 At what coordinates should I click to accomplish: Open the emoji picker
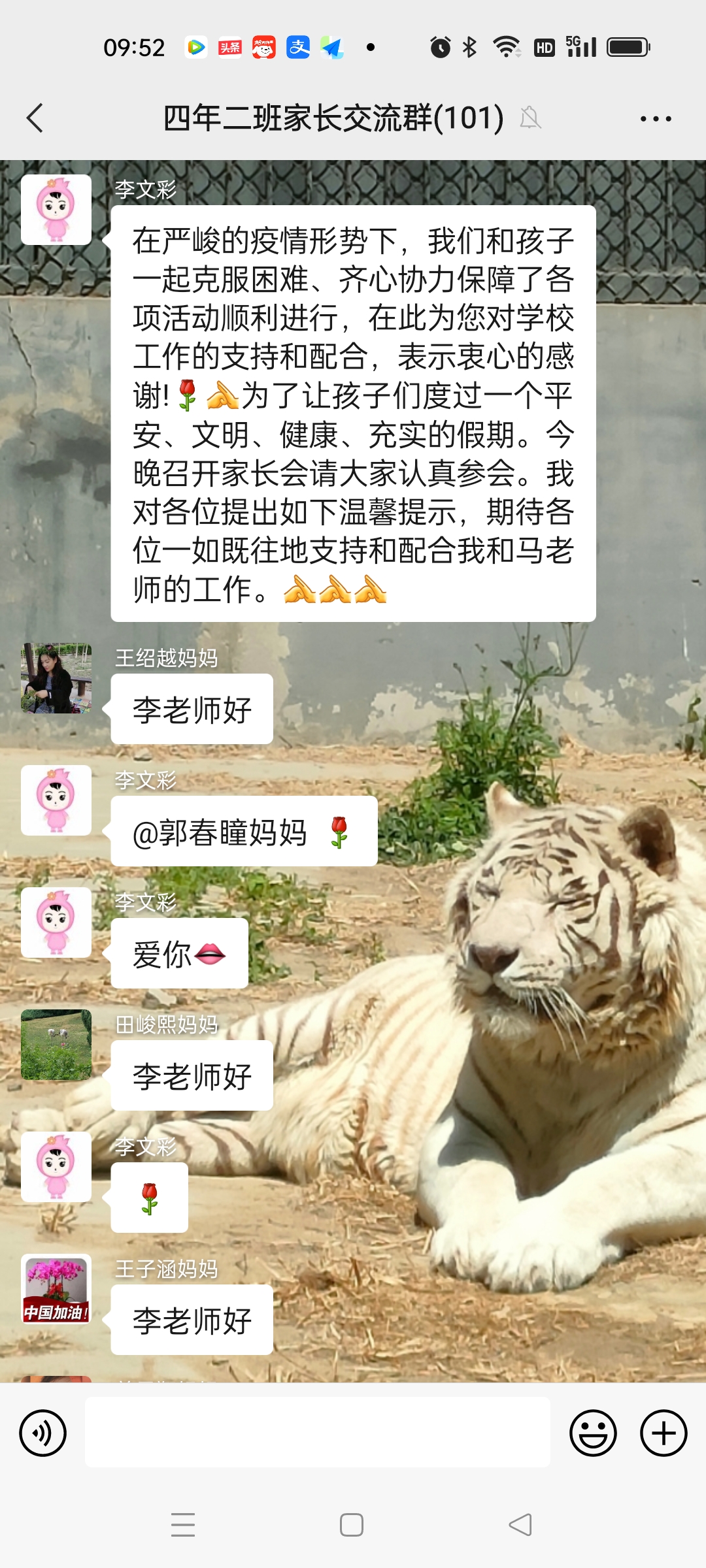tap(593, 1433)
